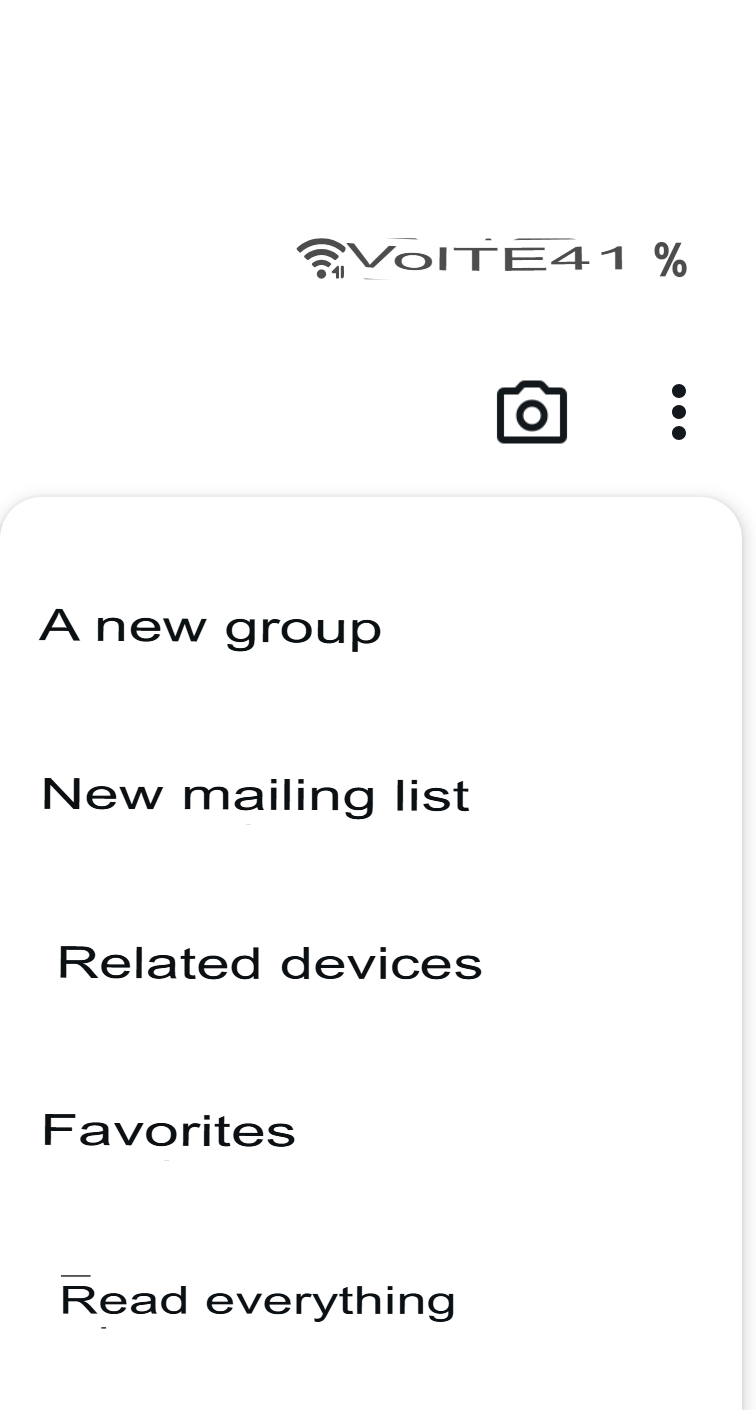Go to Favorites
The image size is (756, 1410).
169,1131
